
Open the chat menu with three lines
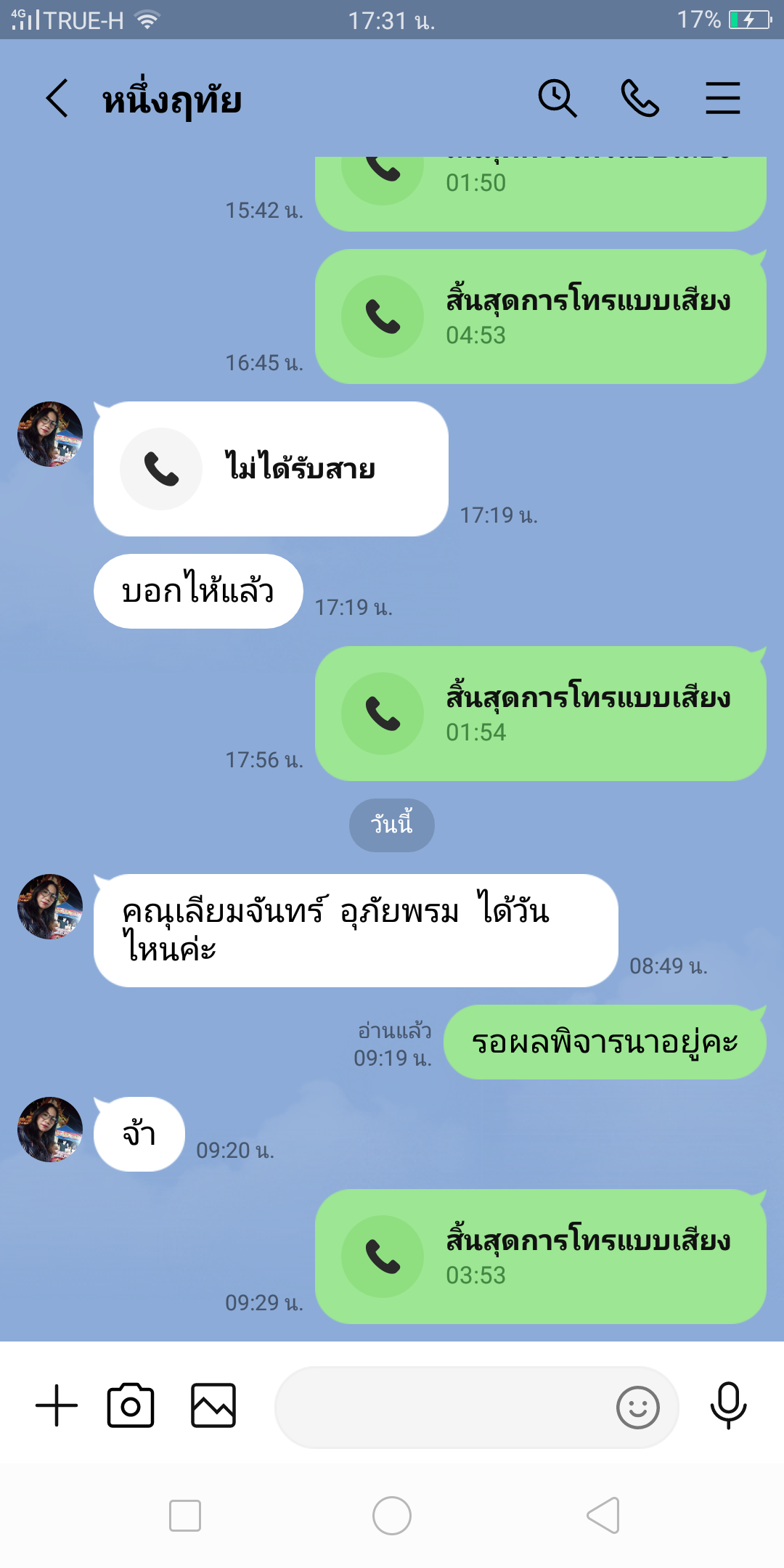722,98
